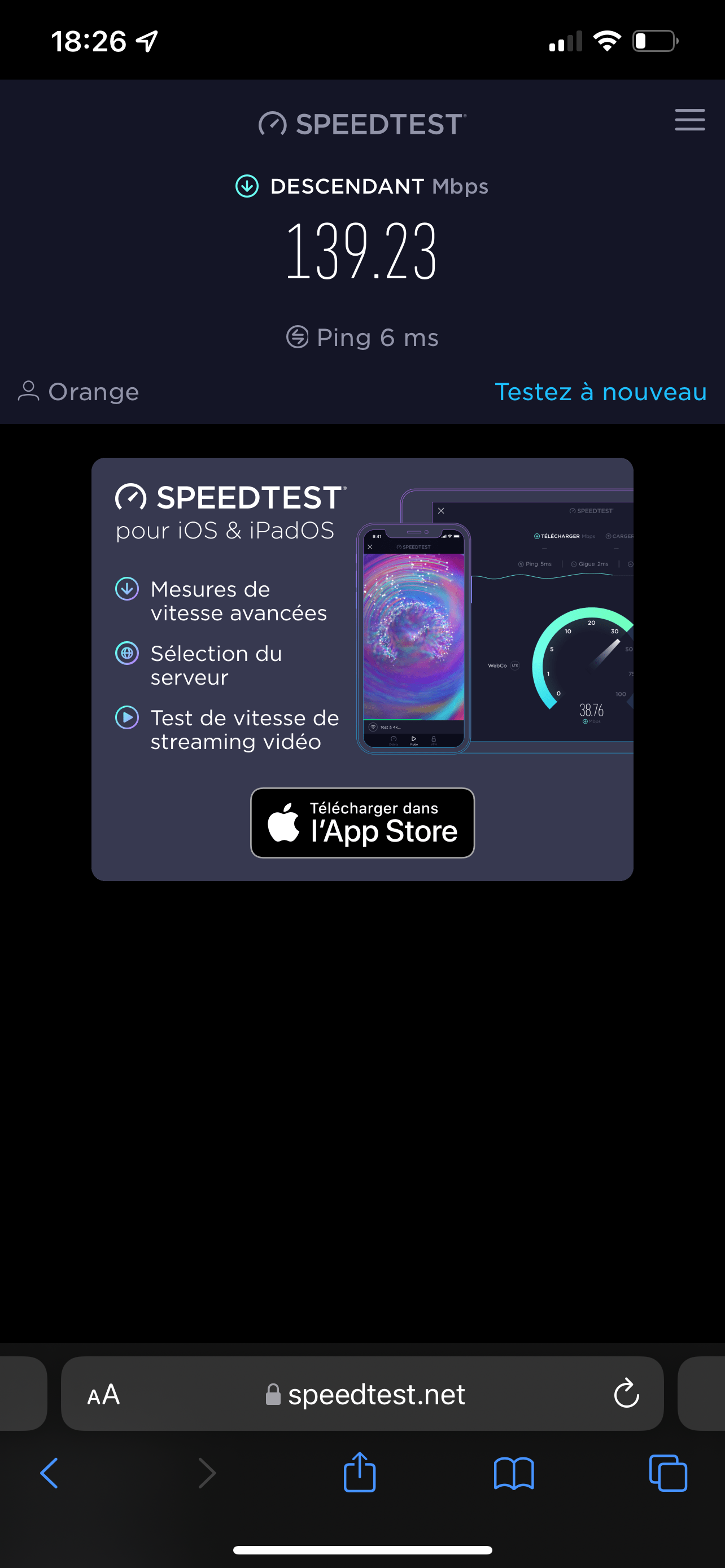The width and height of the screenshot is (725, 1568).
Task: Tap the speedtest.net address bar
Action: (x=365, y=1395)
